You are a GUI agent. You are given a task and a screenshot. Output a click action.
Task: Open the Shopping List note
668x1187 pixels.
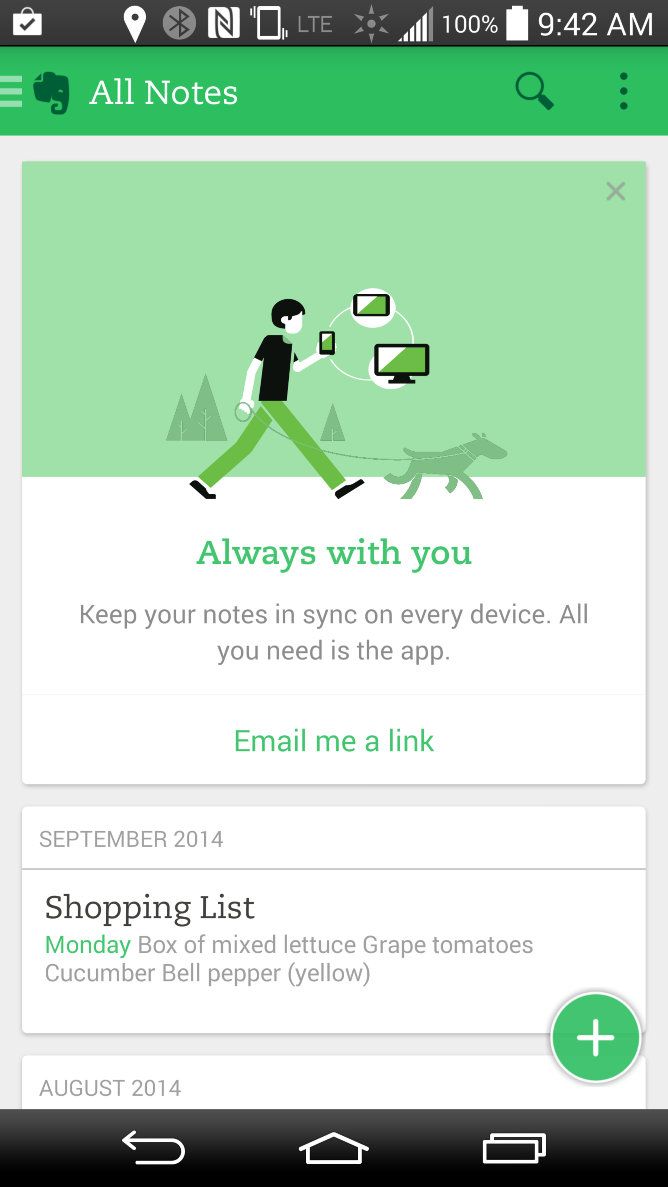click(334, 951)
